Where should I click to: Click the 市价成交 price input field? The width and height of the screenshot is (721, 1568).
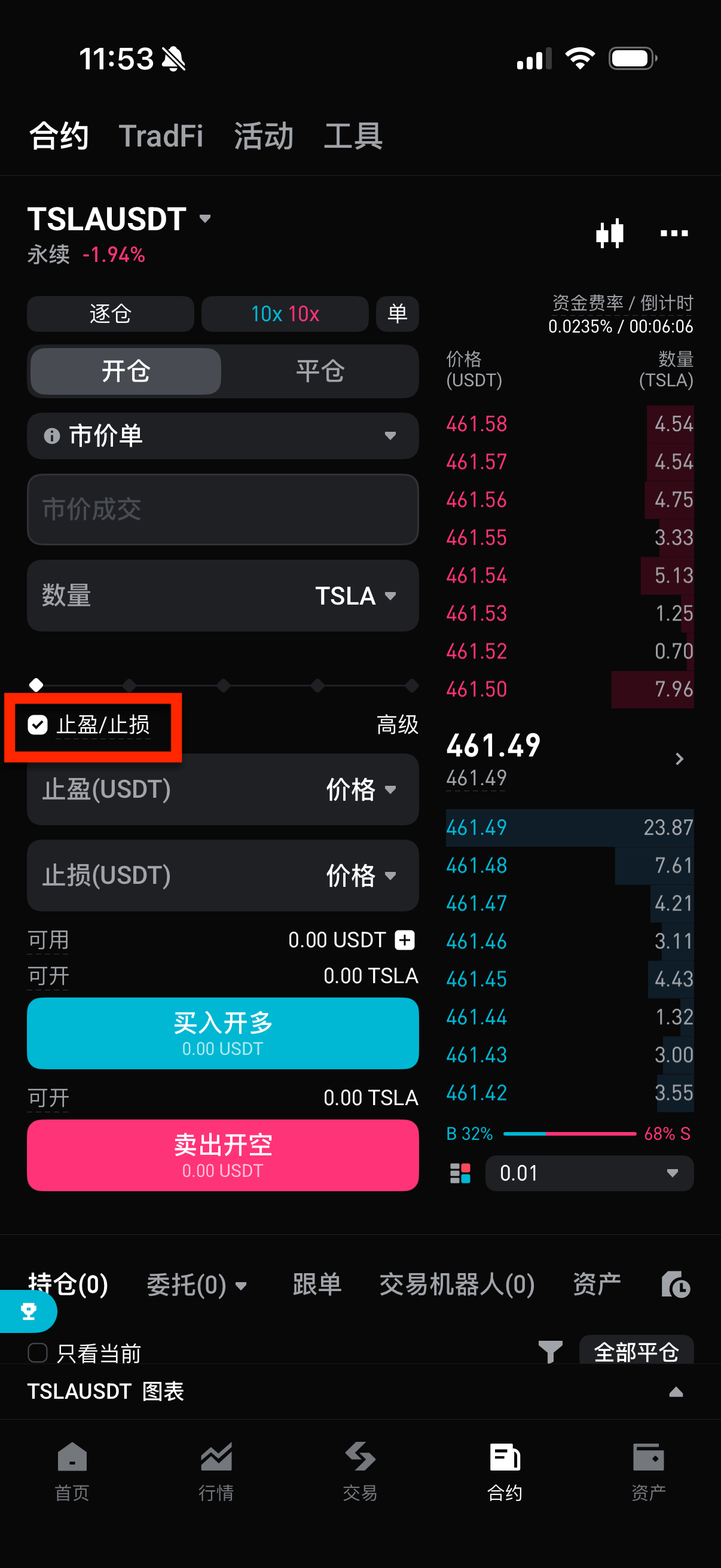[222, 510]
